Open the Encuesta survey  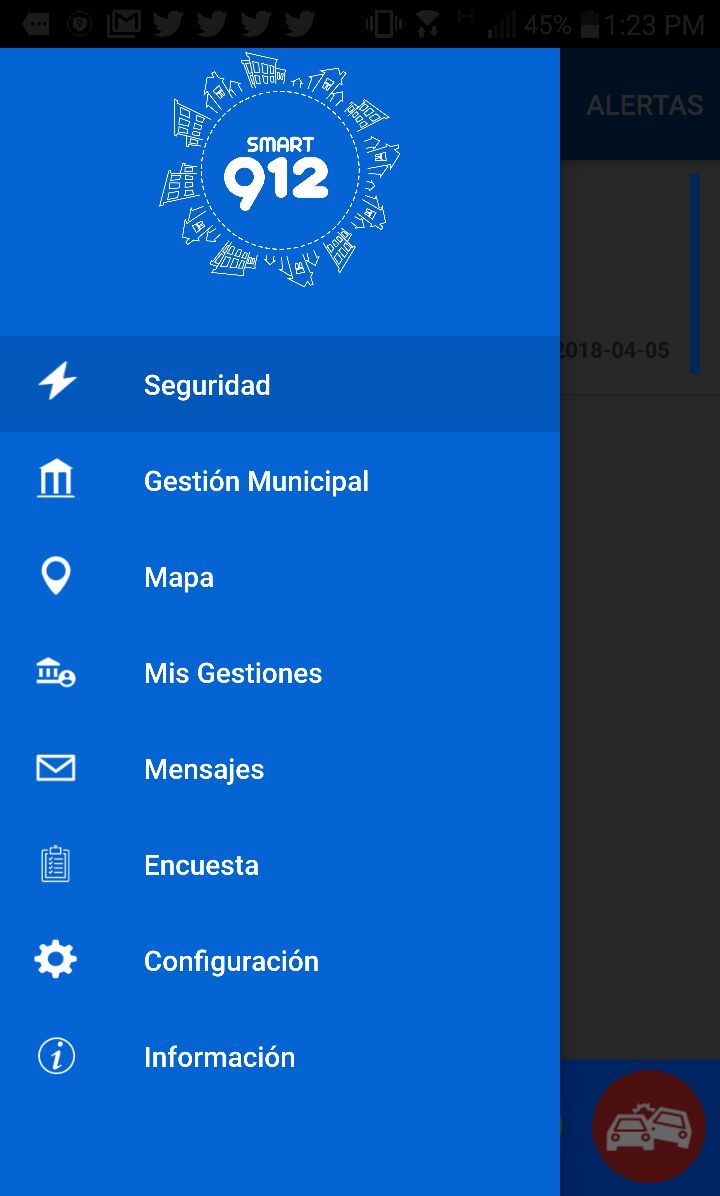(280, 865)
